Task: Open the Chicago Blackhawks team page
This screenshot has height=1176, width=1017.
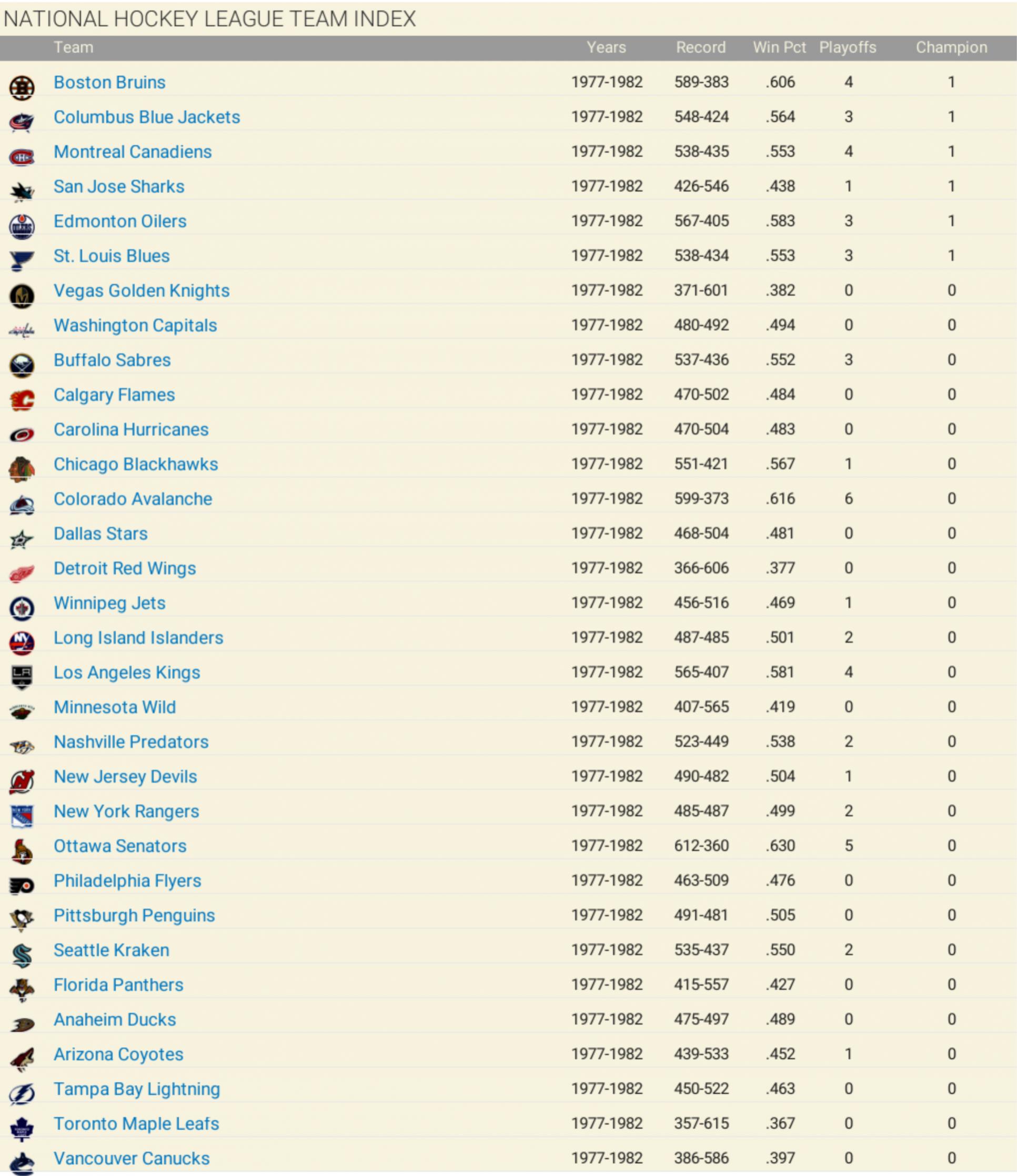Action: (136, 464)
